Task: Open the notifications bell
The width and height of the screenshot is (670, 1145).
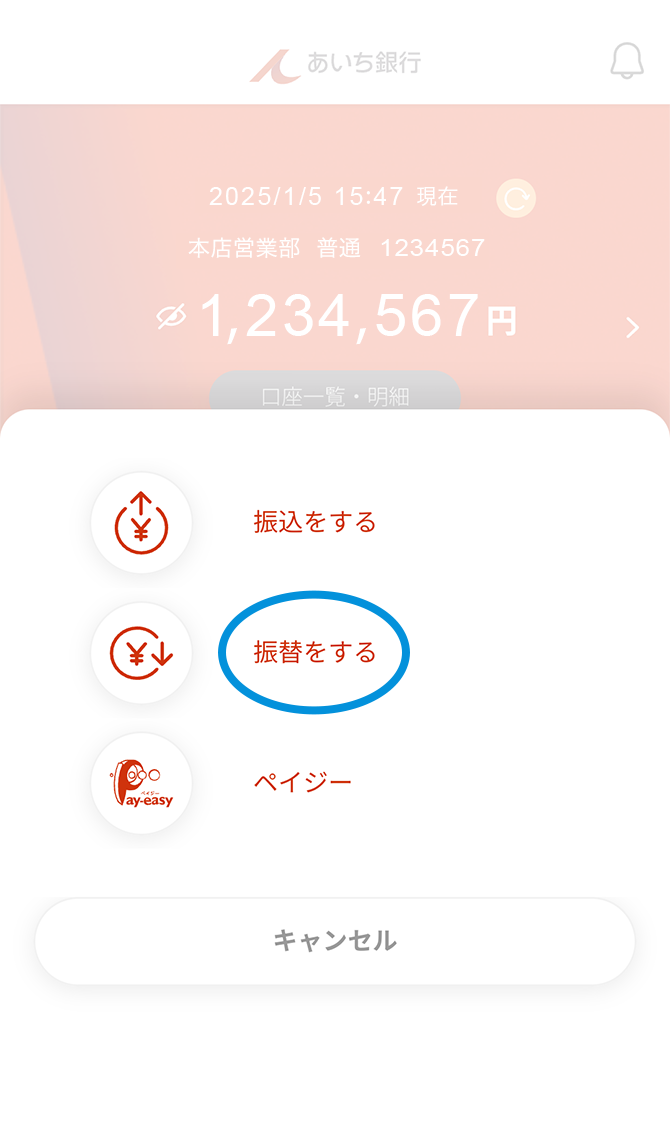Action: point(627,61)
